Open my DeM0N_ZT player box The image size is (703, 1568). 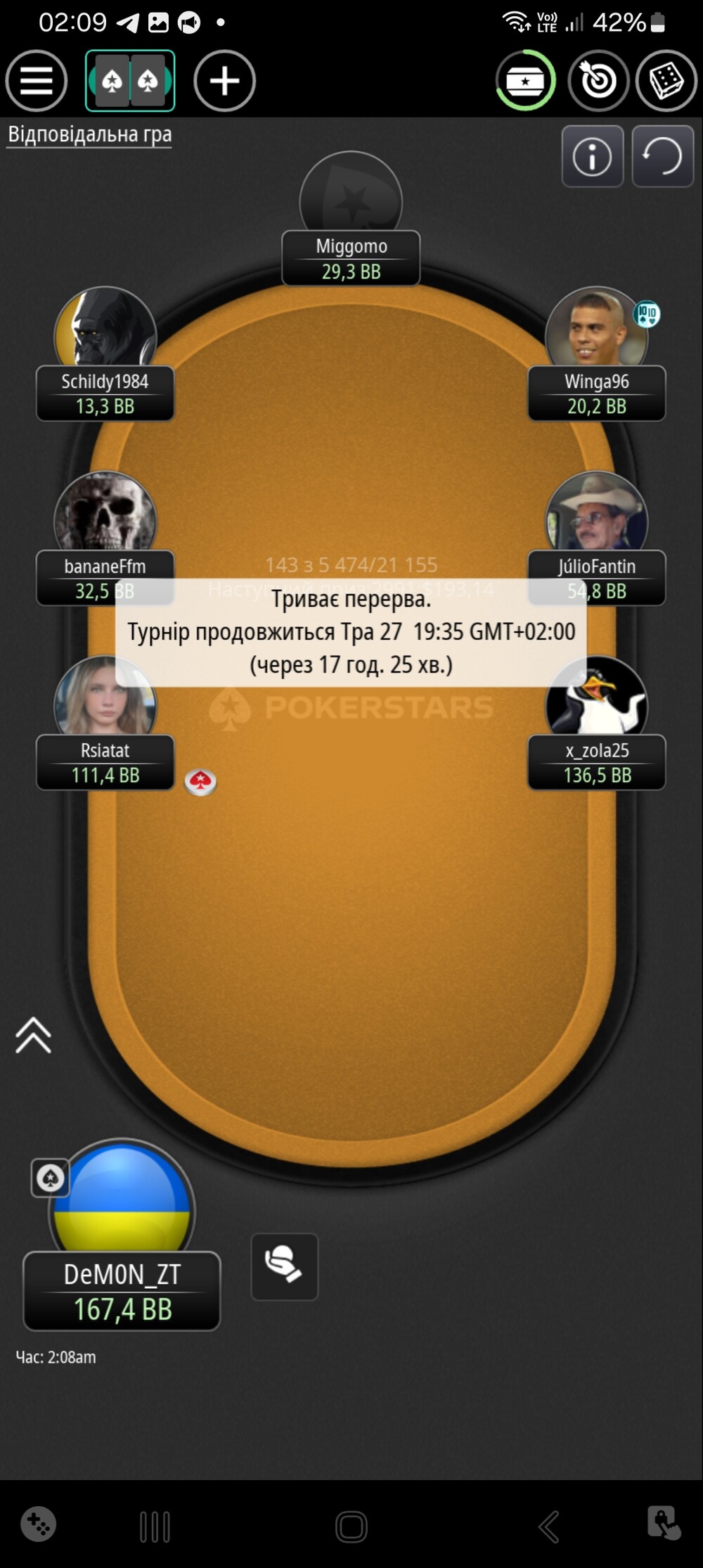click(122, 1291)
